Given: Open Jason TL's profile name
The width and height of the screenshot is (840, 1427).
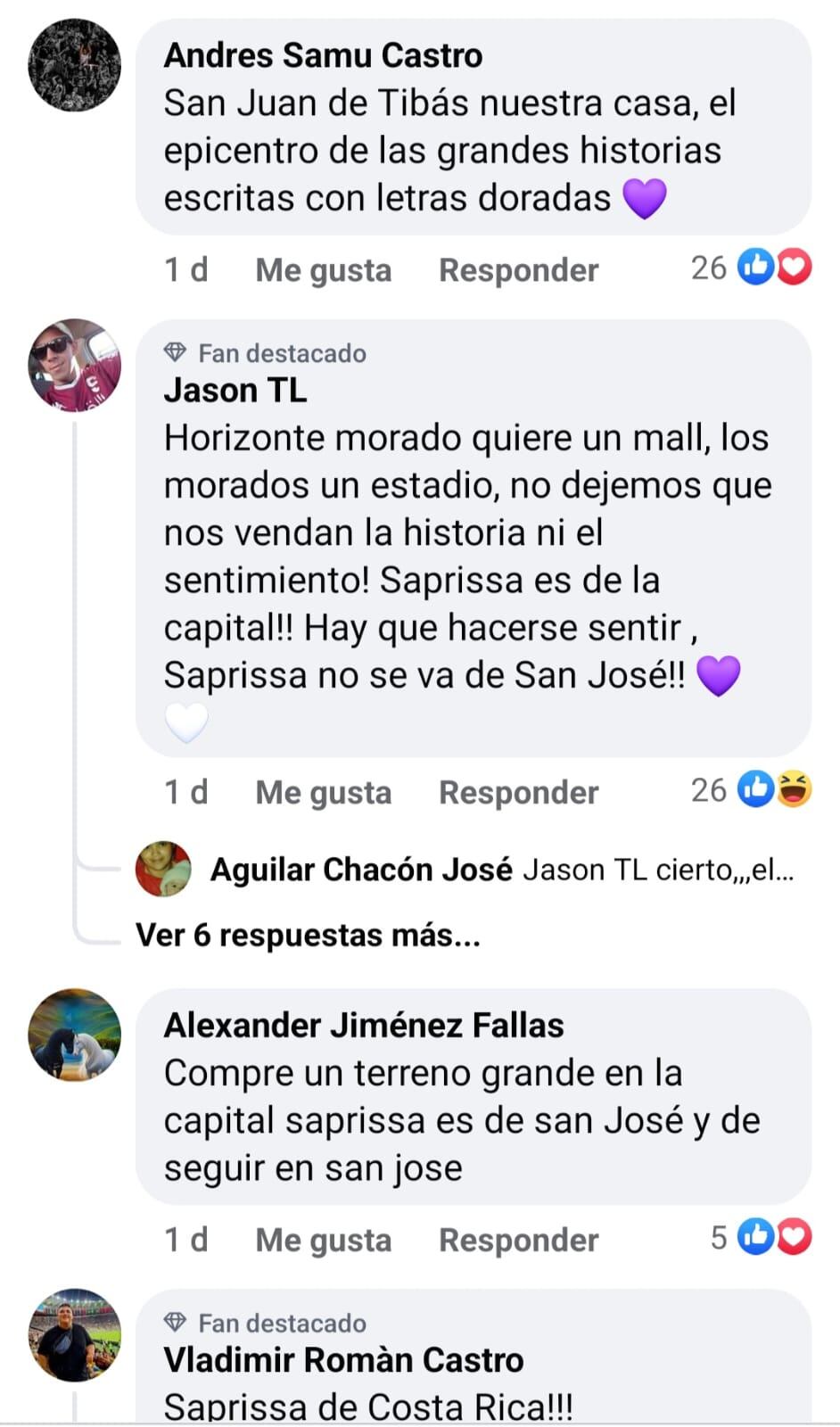Looking at the screenshot, I should coord(235,391).
